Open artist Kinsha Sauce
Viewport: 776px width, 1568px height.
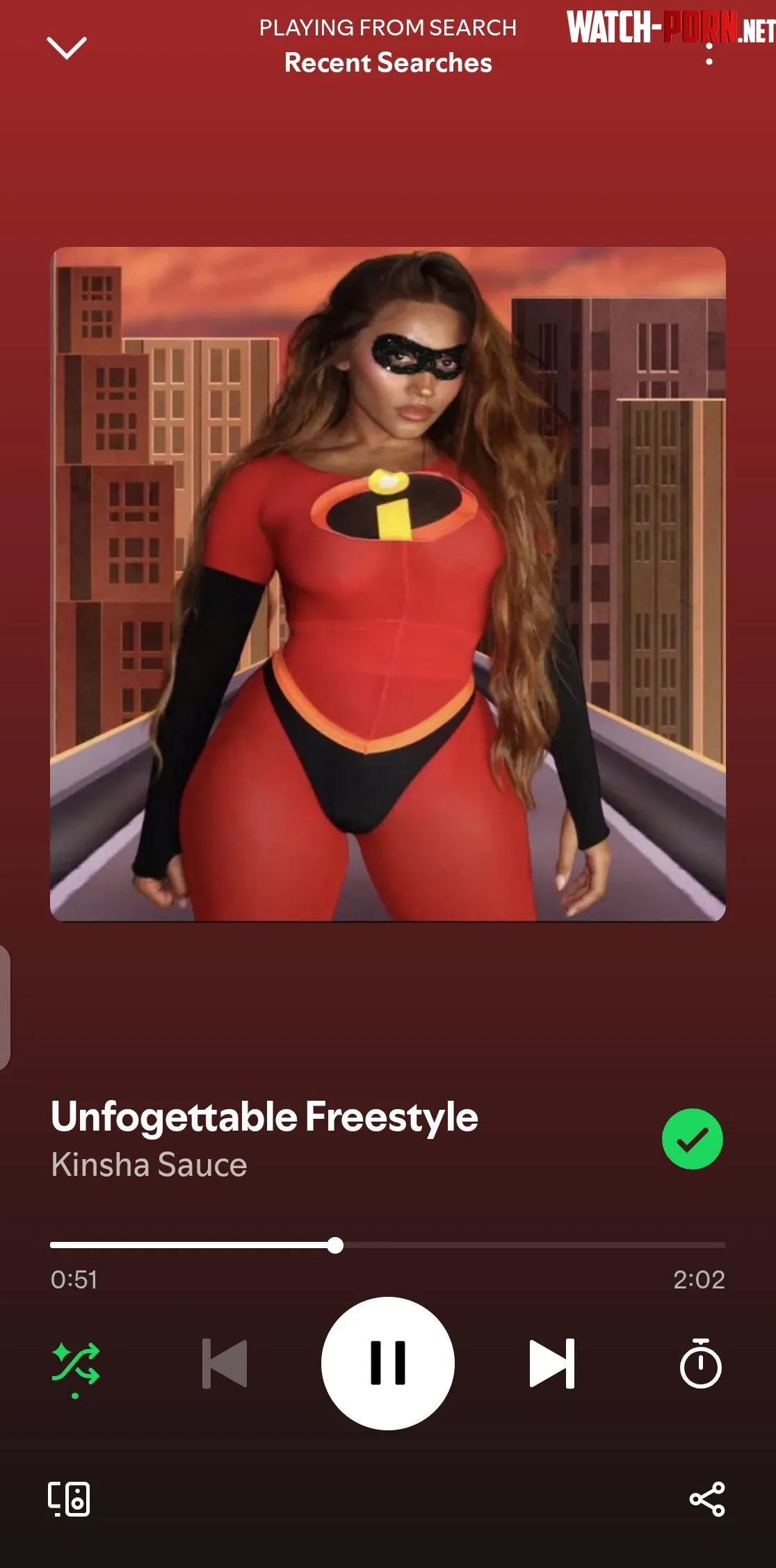149,1165
